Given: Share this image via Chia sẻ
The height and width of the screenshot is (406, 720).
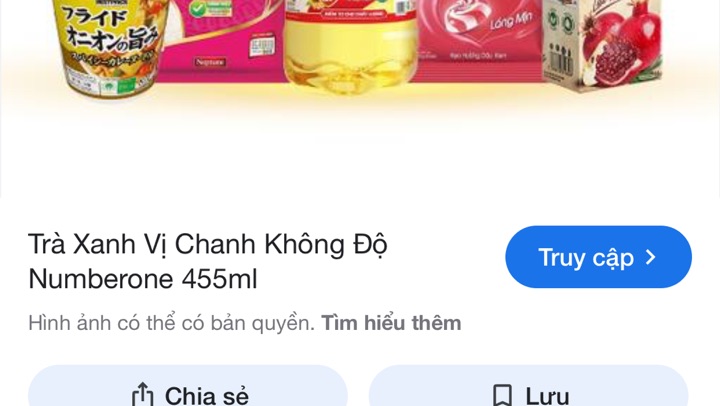Looking at the screenshot, I should pos(188,392).
